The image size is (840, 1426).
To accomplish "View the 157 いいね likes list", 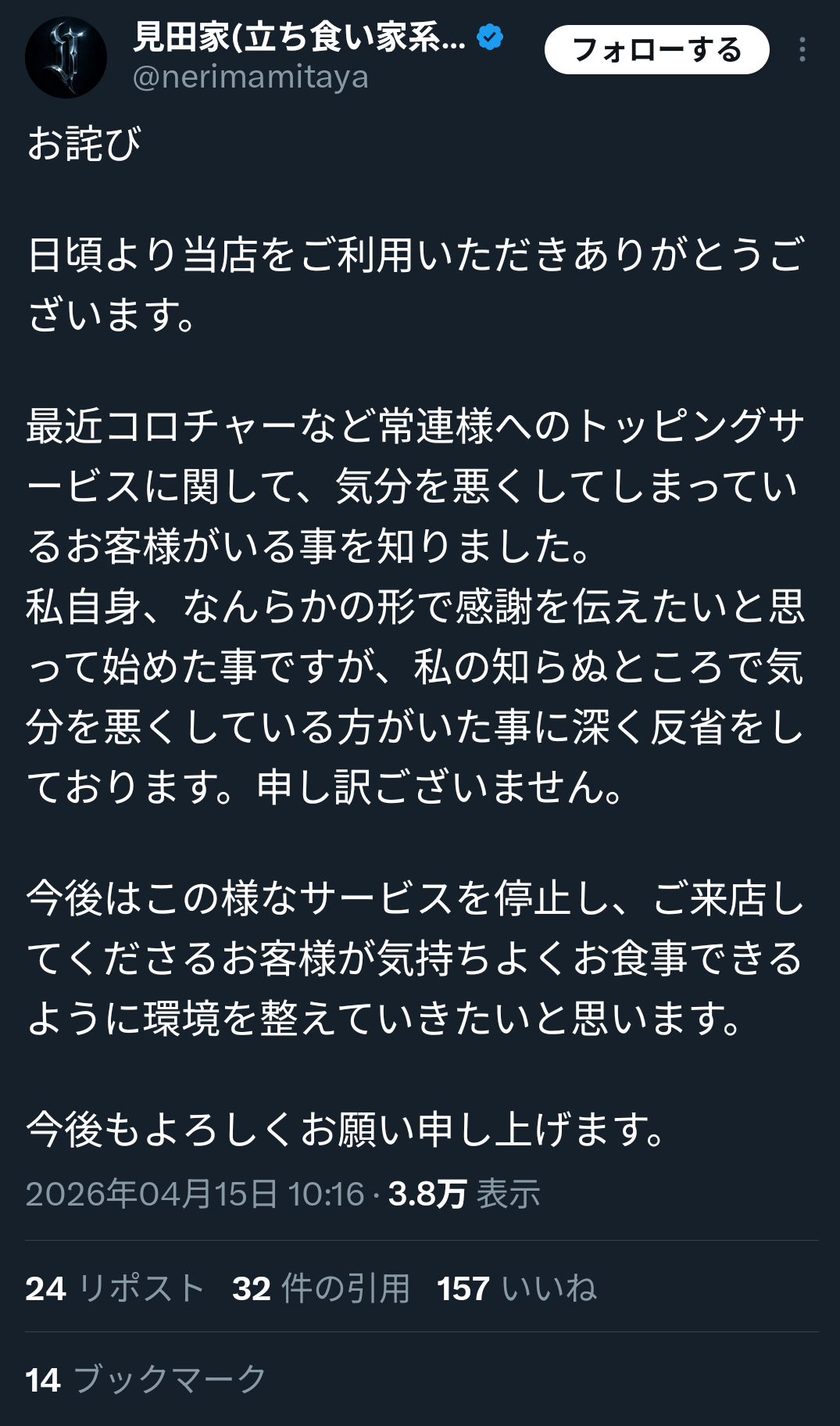I will (517, 1288).
